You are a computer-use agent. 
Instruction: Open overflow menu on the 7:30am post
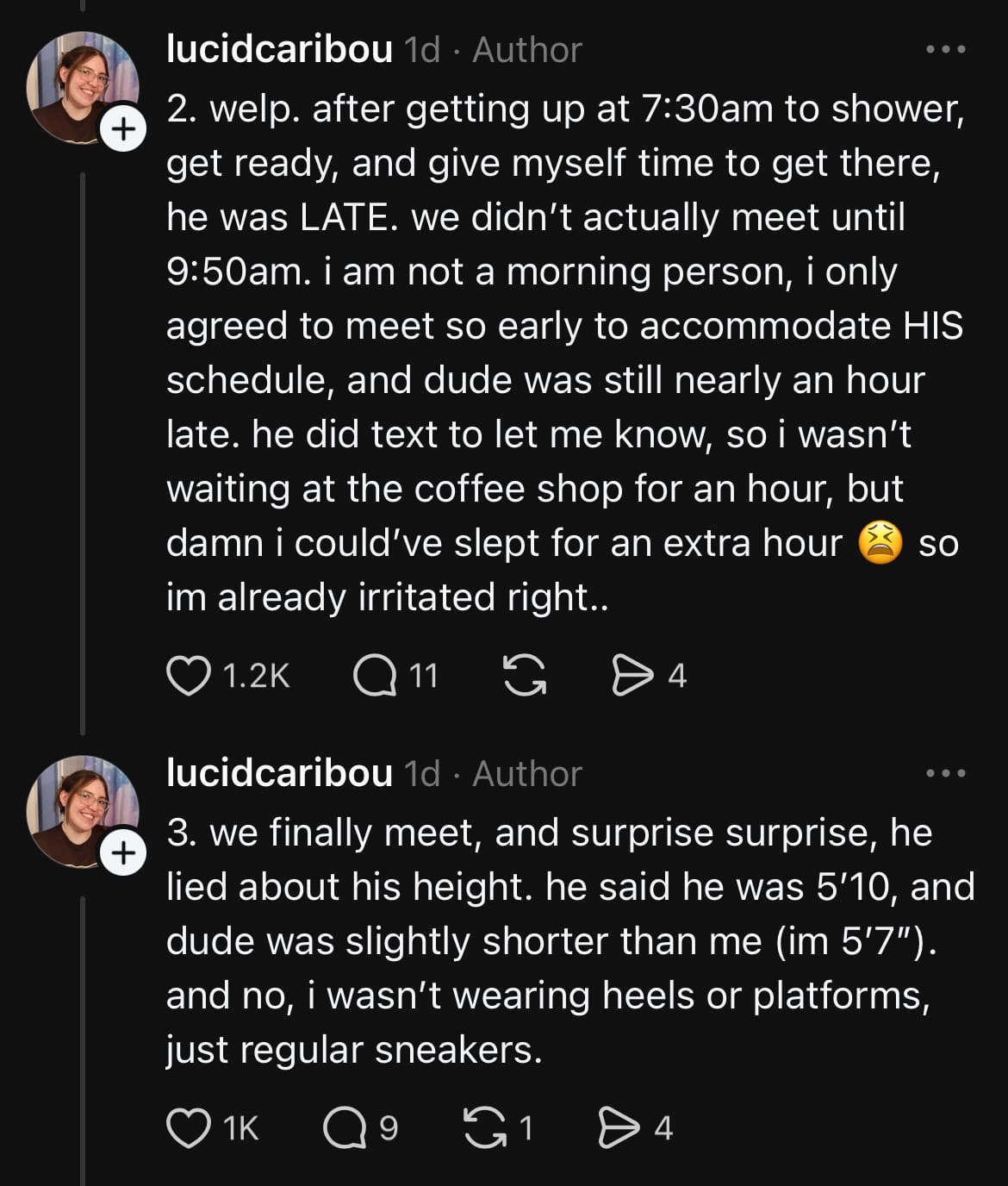(x=945, y=50)
